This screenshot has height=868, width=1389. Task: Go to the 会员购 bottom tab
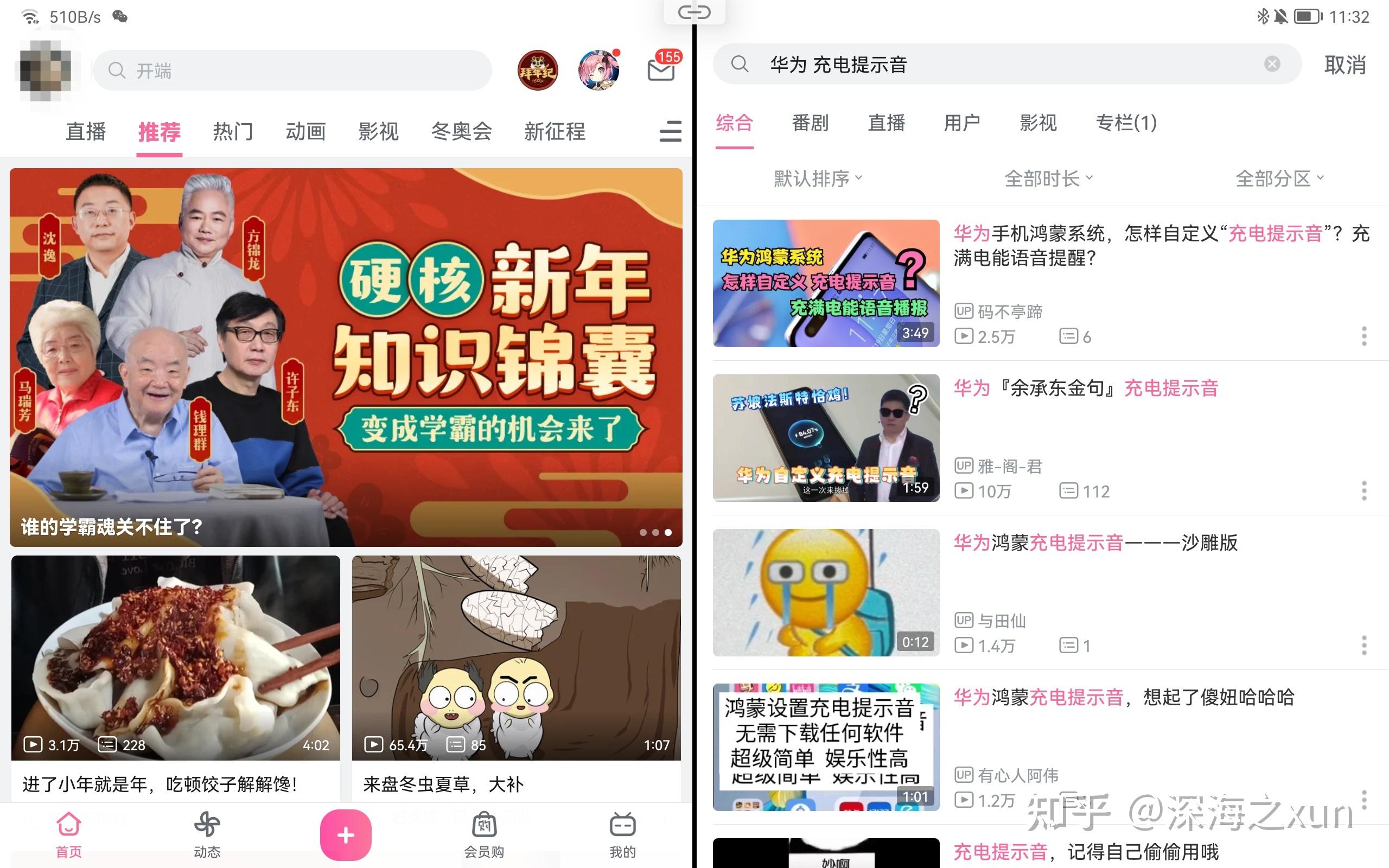coord(484,835)
